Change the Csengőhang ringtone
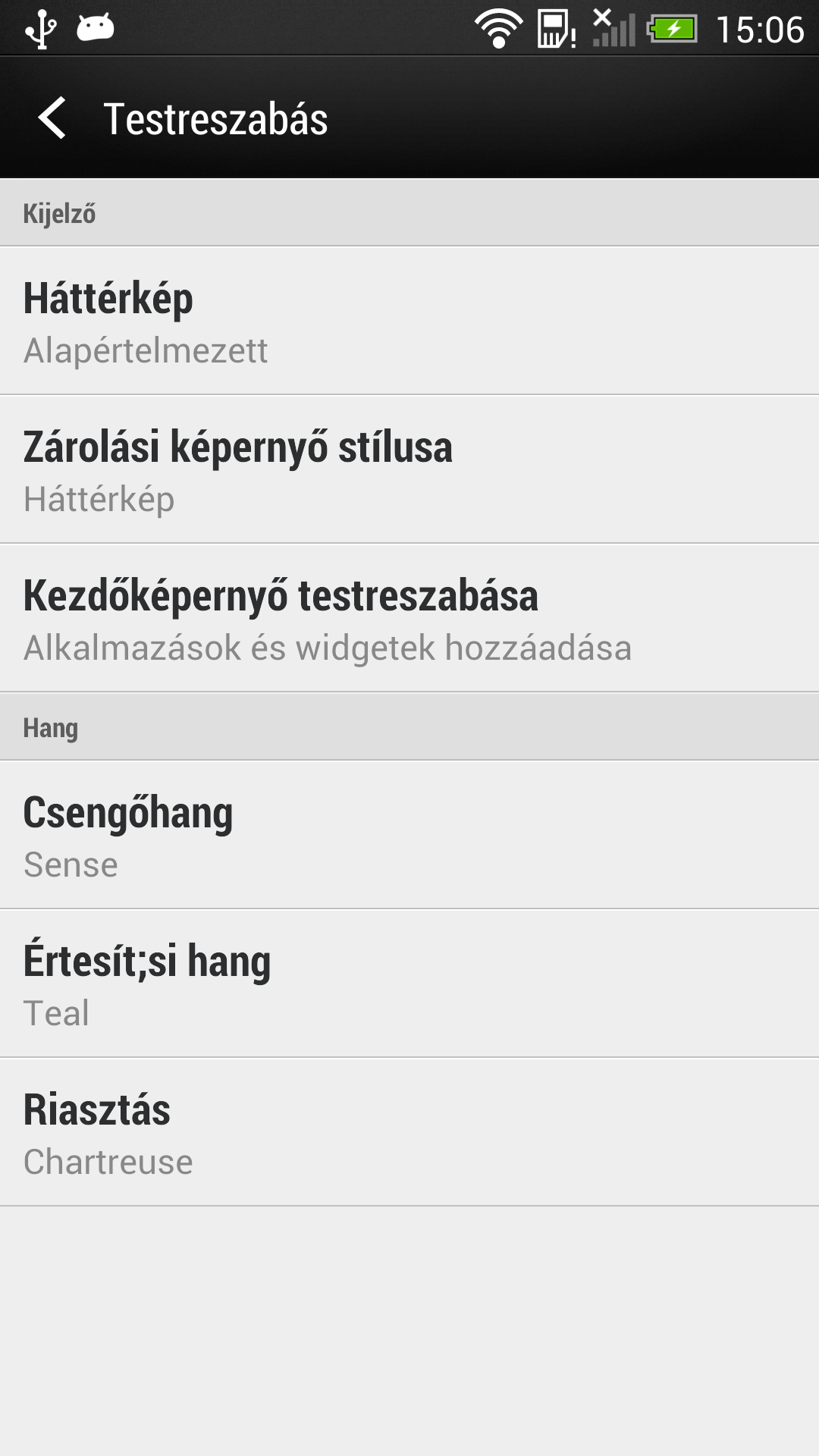This screenshot has height=1456, width=819. point(409,835)
